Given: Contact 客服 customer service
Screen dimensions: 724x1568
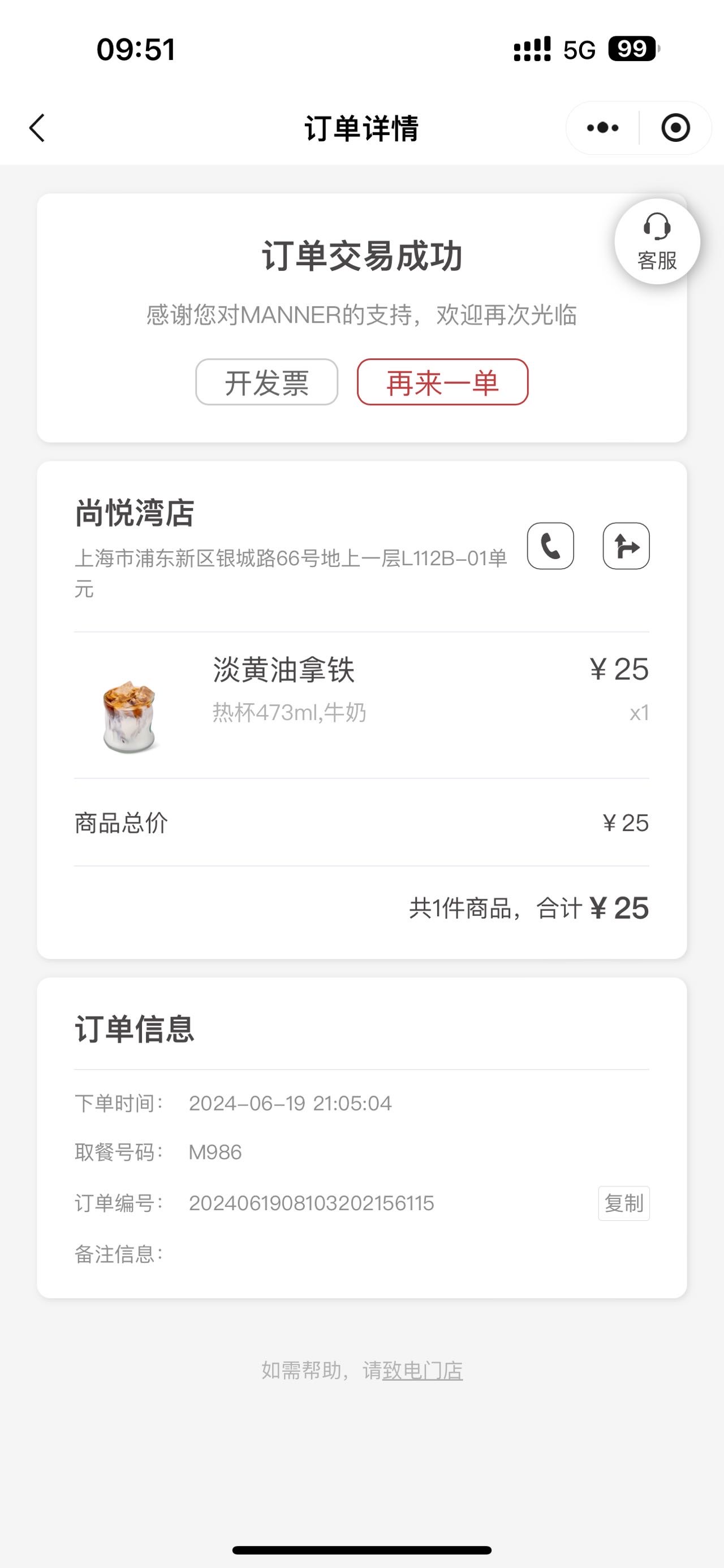Looking at the screenshot, I should pyautogui.click(x=657, y=242).
